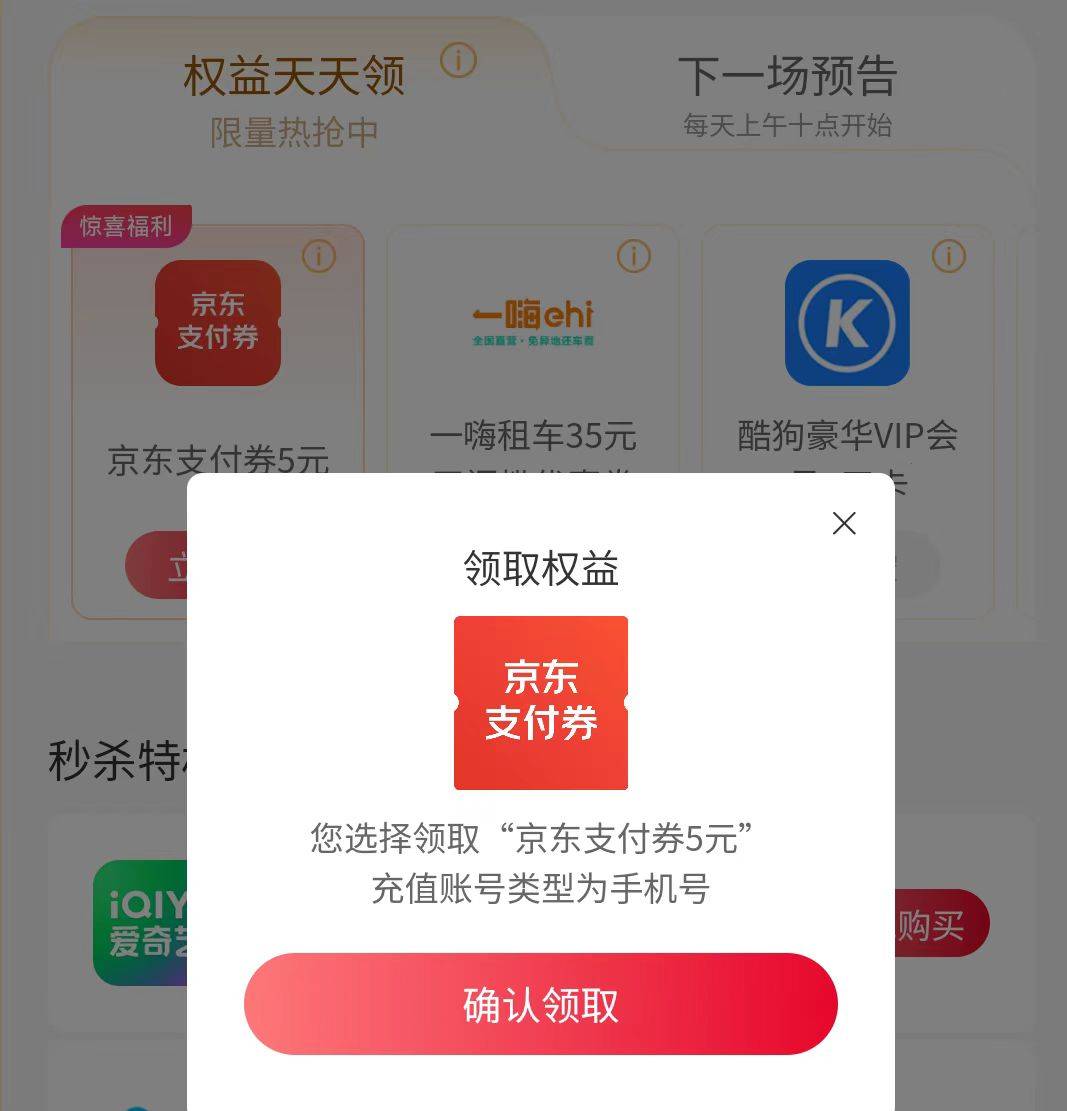The image size is (1067, 1111).
Task: Confirm claiming with 确认领取 button
Action: pyautogui.click(x=540, y=1004)
